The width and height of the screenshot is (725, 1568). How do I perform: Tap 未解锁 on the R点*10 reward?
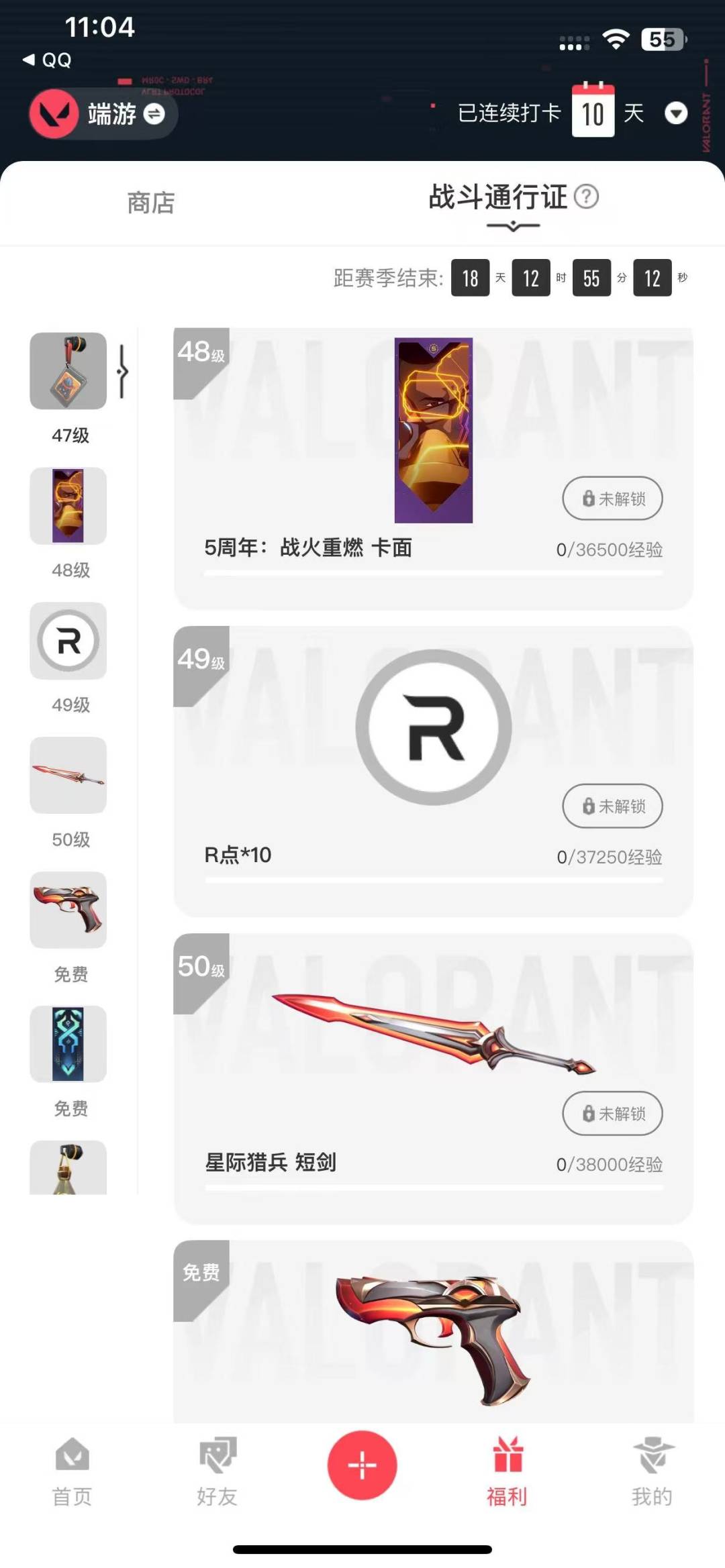[x=612, y=806]
